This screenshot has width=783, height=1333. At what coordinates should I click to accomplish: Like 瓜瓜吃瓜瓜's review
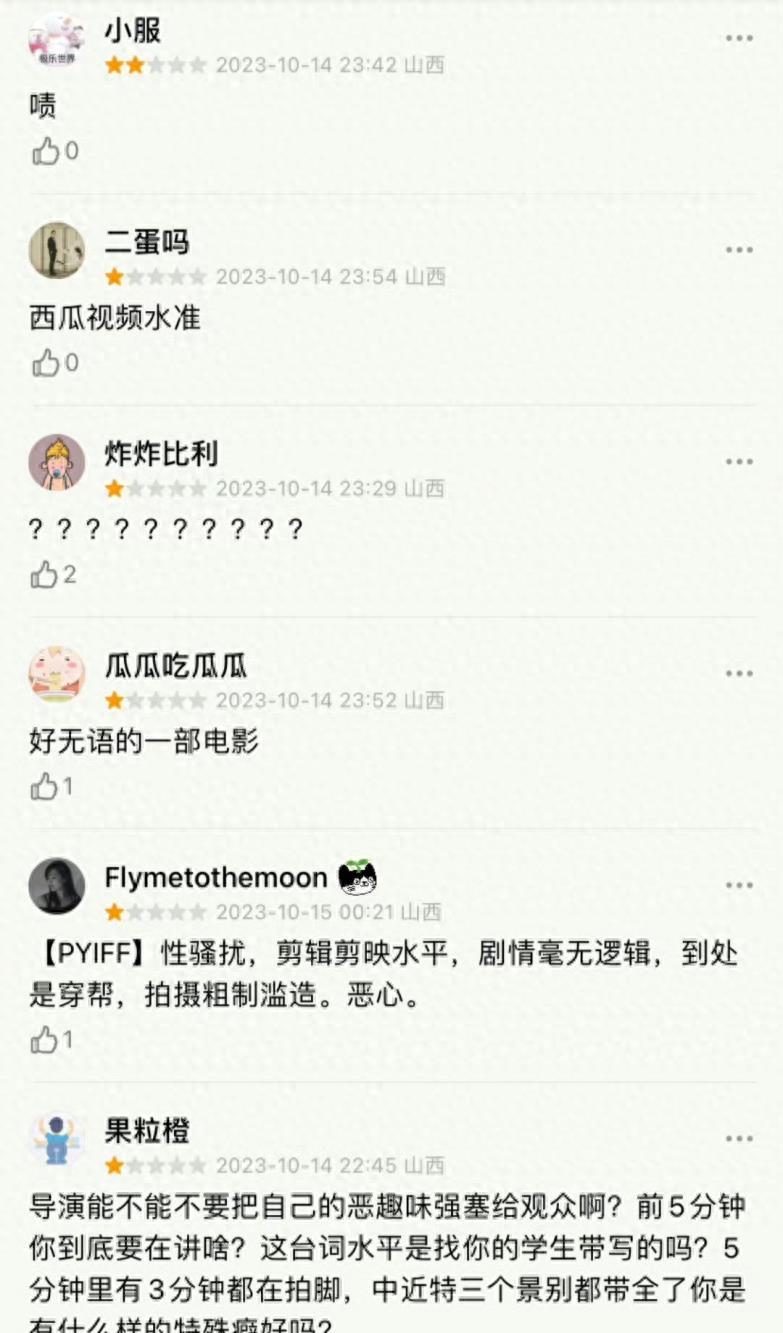pos(45,787)
